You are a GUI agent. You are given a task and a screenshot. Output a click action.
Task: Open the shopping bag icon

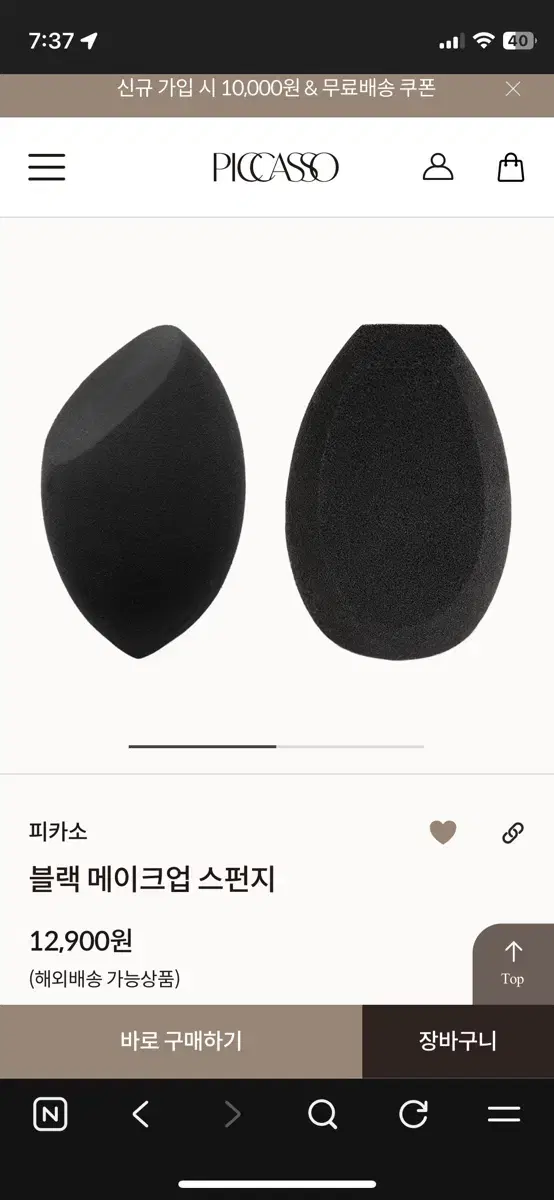point(511,167)
